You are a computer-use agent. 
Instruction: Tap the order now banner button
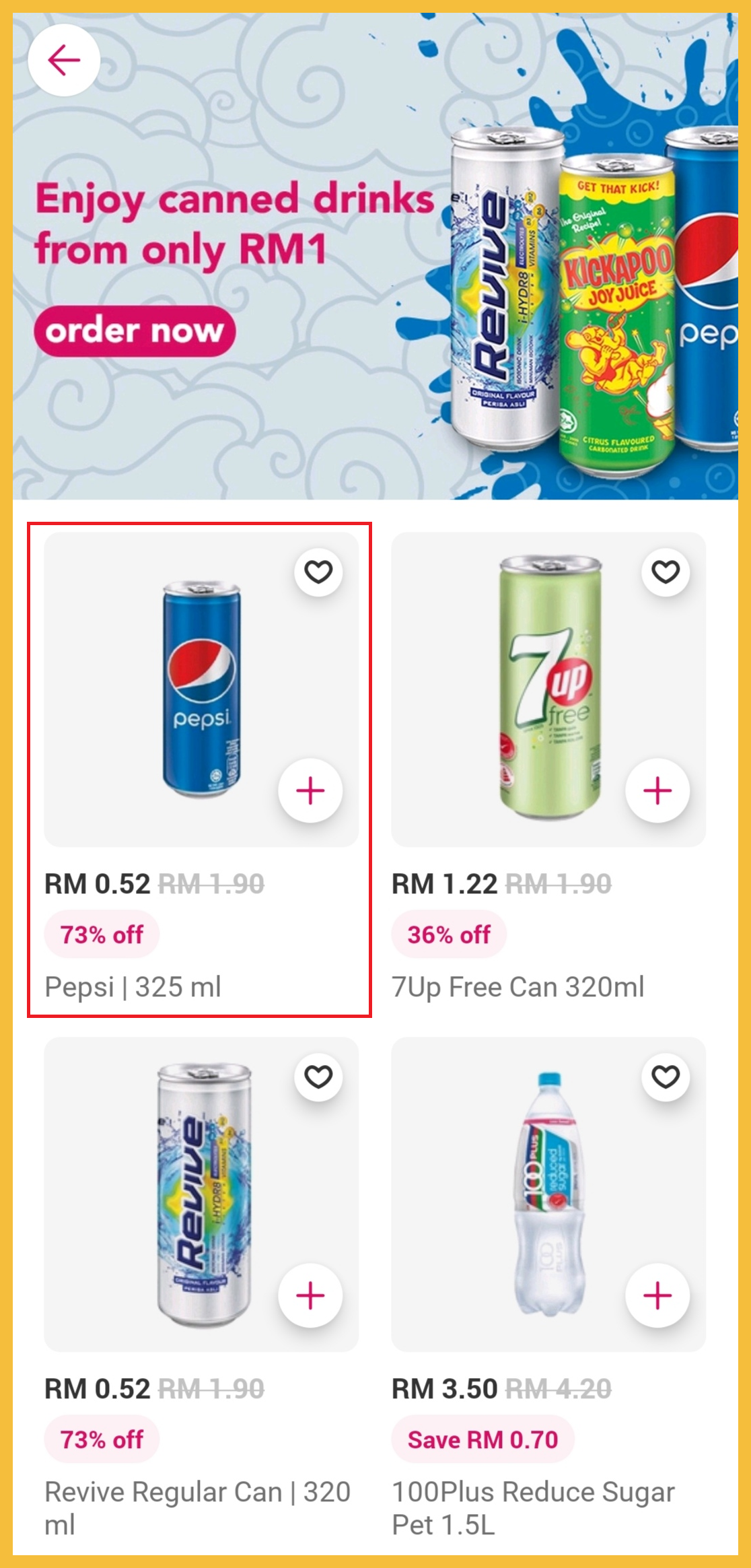tap(135, 331)
